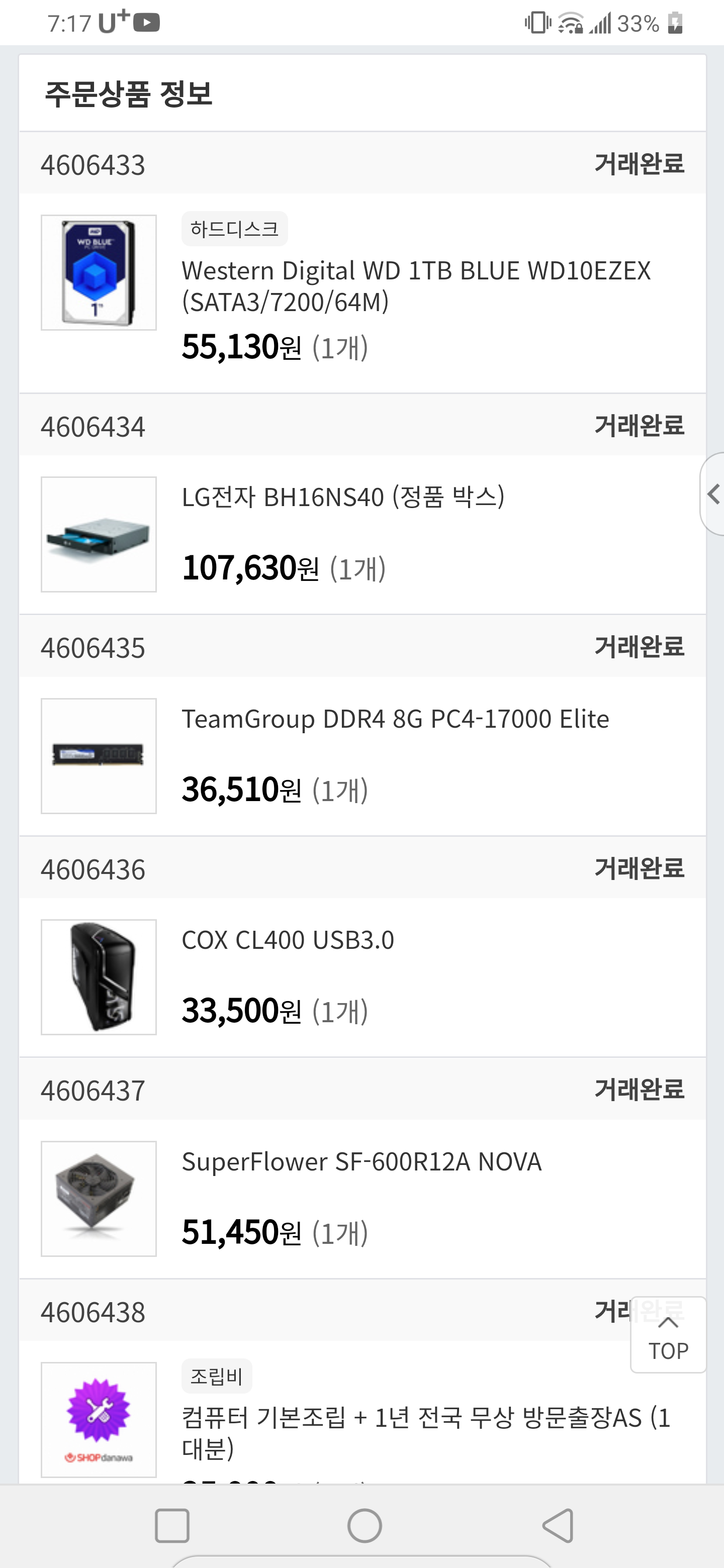Screen dimensions: 724x1568
Task: Go back using the system back button
Action: 557,1525
